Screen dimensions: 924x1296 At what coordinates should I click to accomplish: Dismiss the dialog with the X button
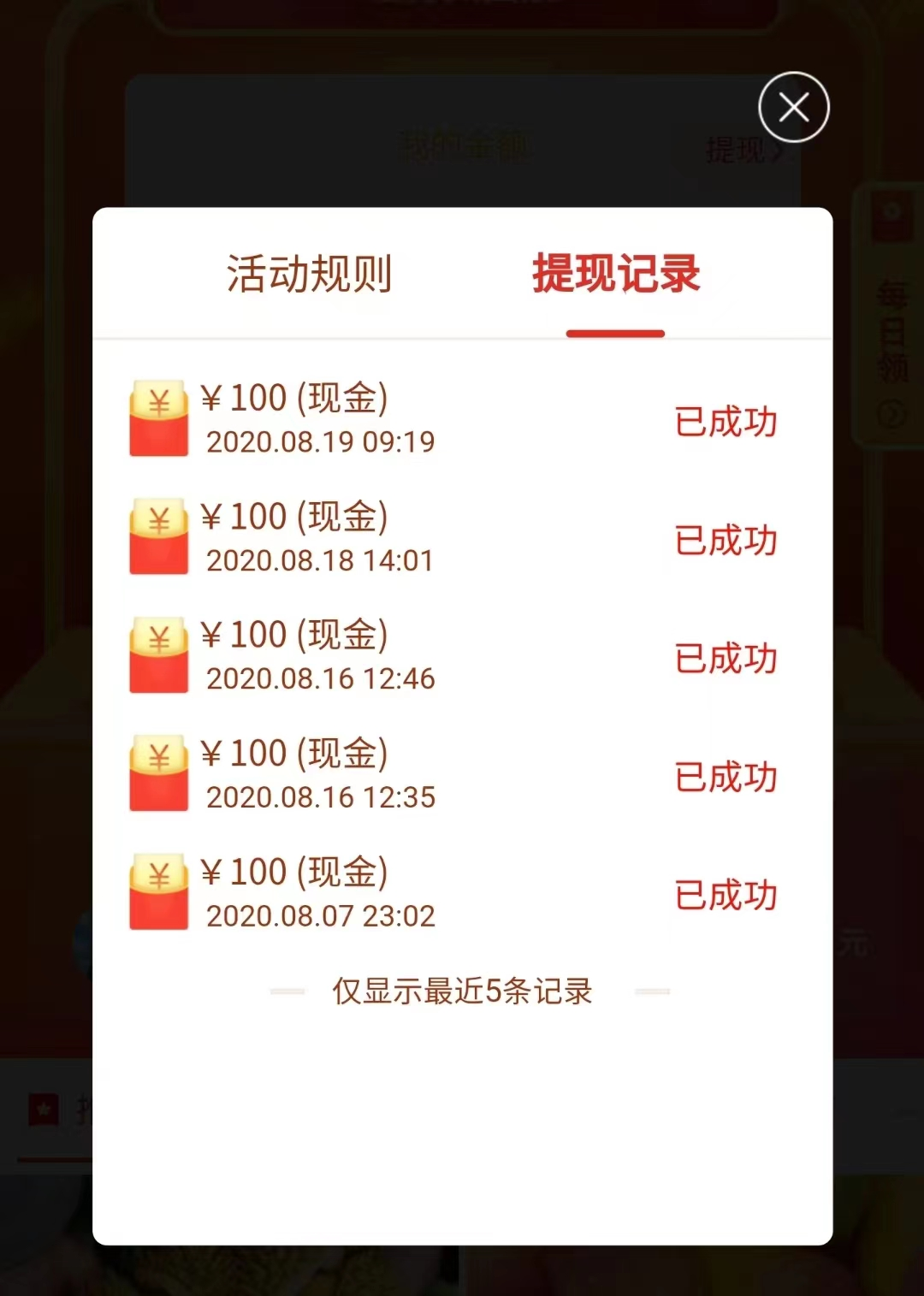coord(794,107)
